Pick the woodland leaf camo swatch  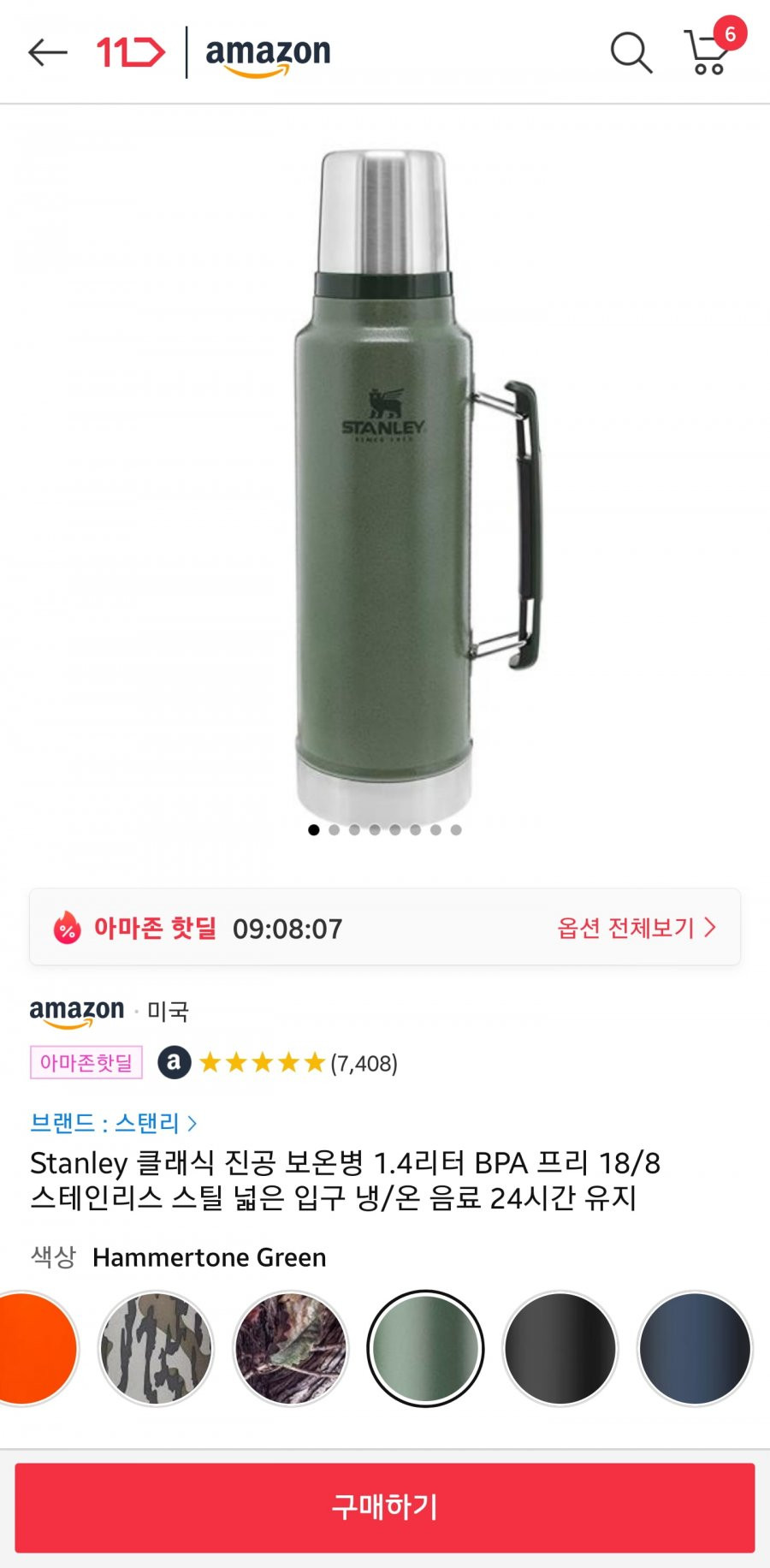click(x=291, y=1349)
